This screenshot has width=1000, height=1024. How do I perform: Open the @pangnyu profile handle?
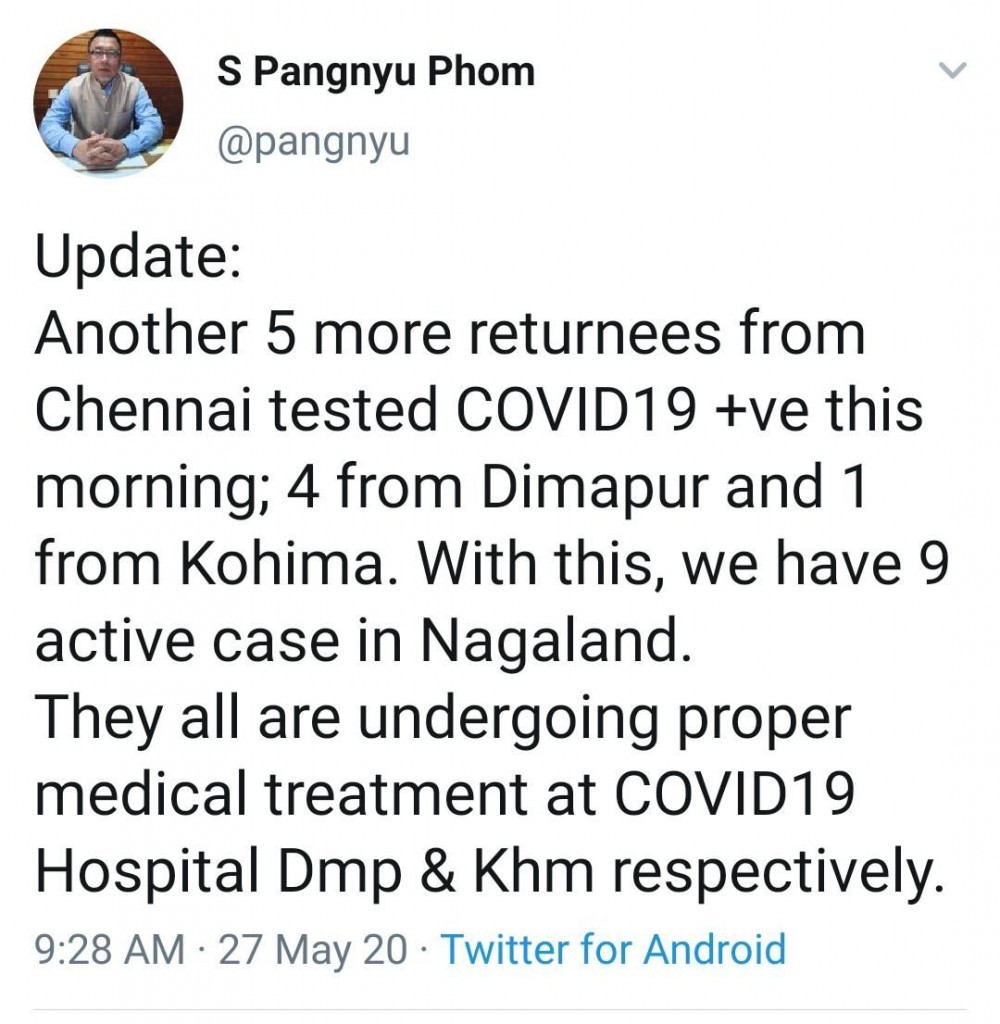click(x=313, y=143)
